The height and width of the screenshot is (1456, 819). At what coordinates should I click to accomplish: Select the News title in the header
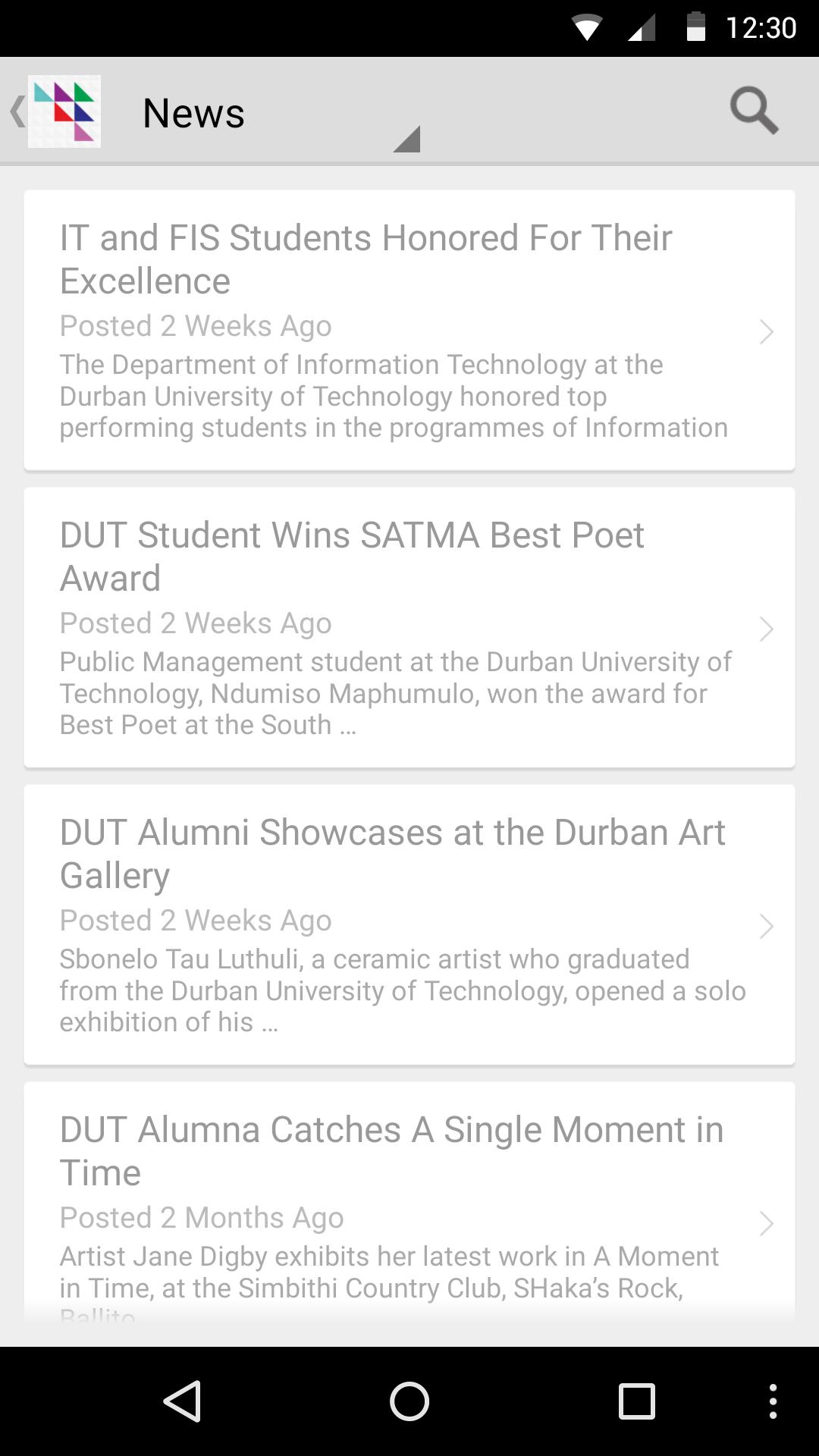click(193, 111)
